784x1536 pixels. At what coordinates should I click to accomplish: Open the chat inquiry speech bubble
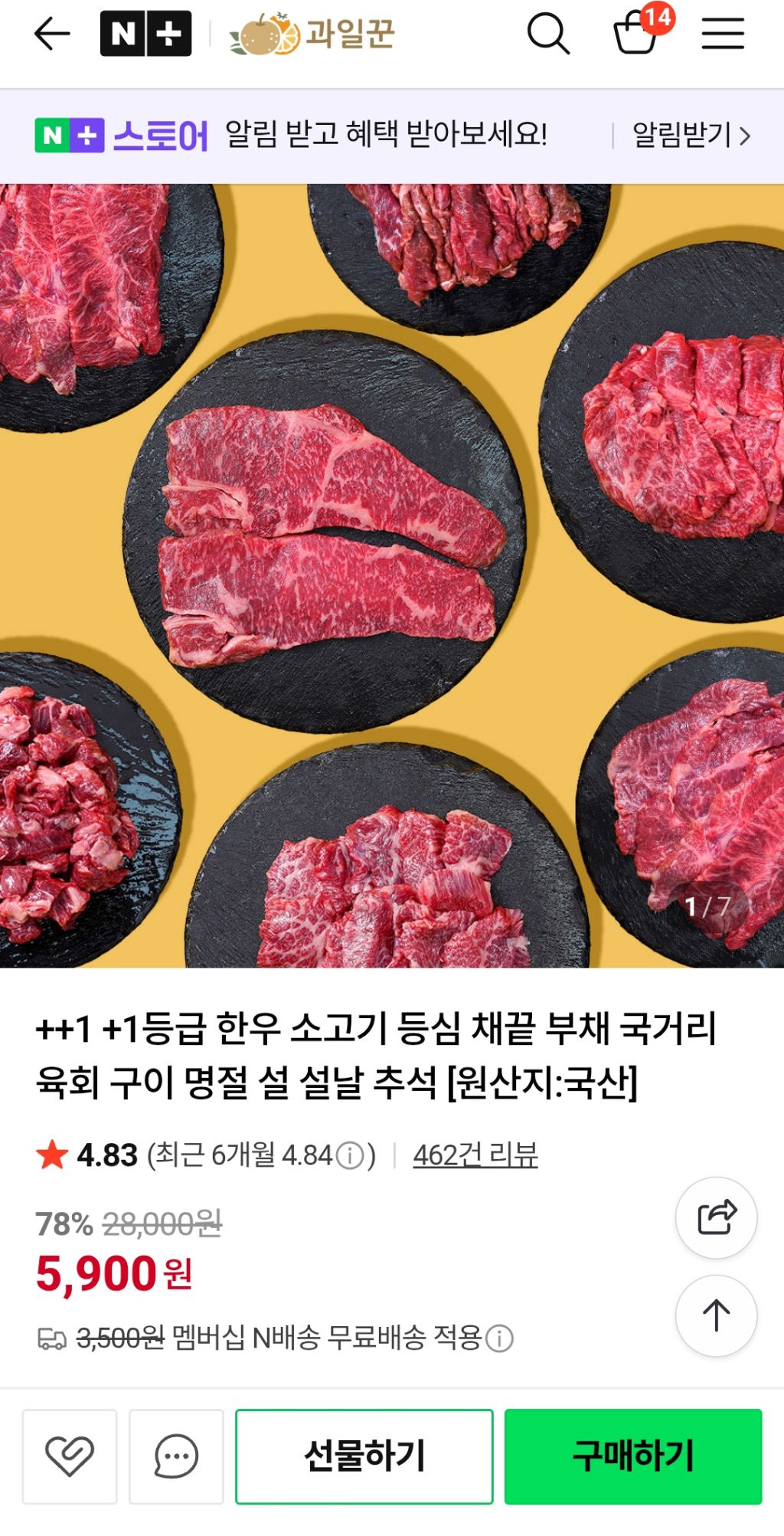[x=176, y=1456]
